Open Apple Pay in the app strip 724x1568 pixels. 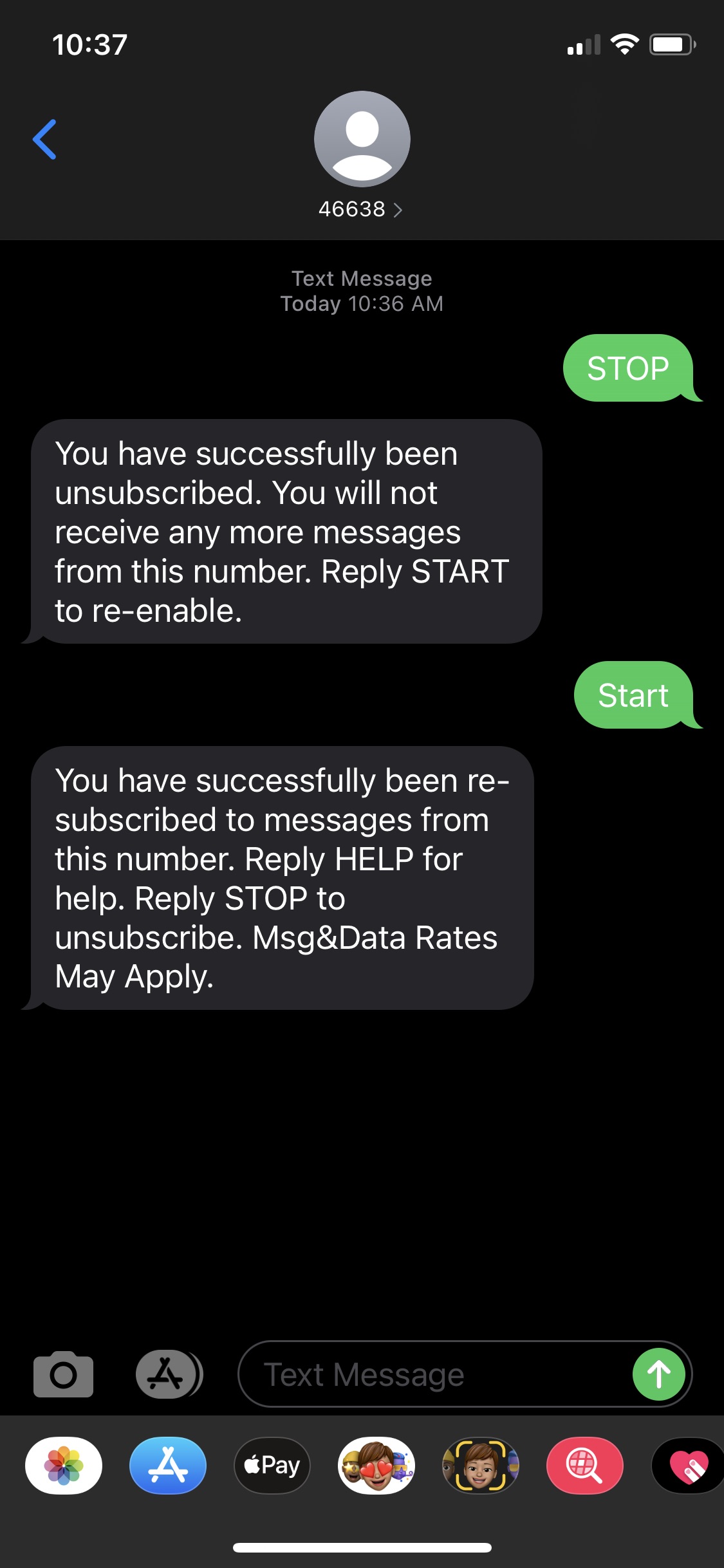[x=272, y=1466]
